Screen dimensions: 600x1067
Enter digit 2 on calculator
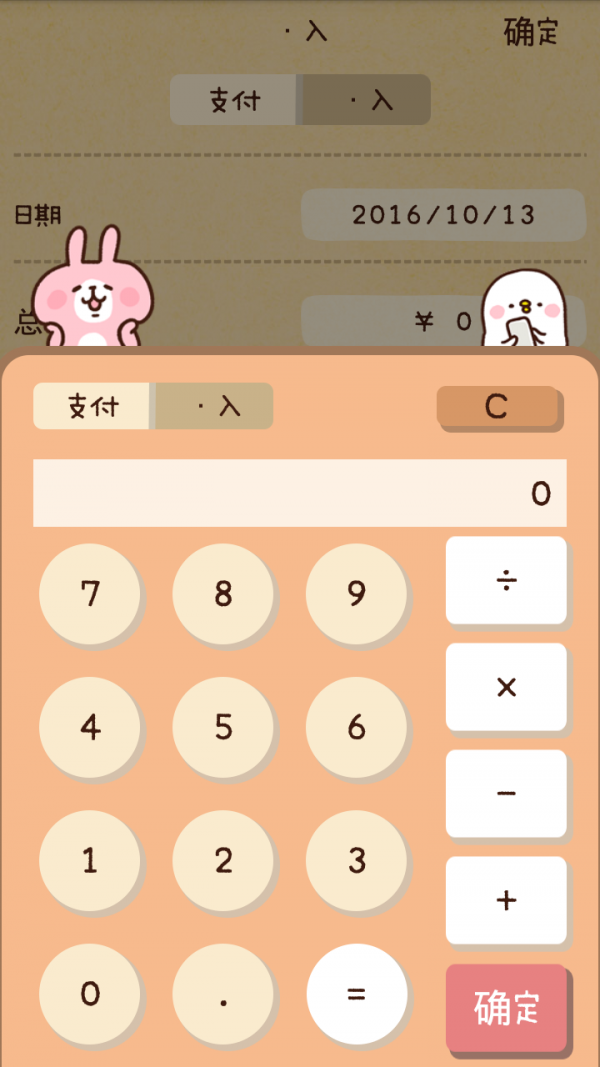(223, 860)
